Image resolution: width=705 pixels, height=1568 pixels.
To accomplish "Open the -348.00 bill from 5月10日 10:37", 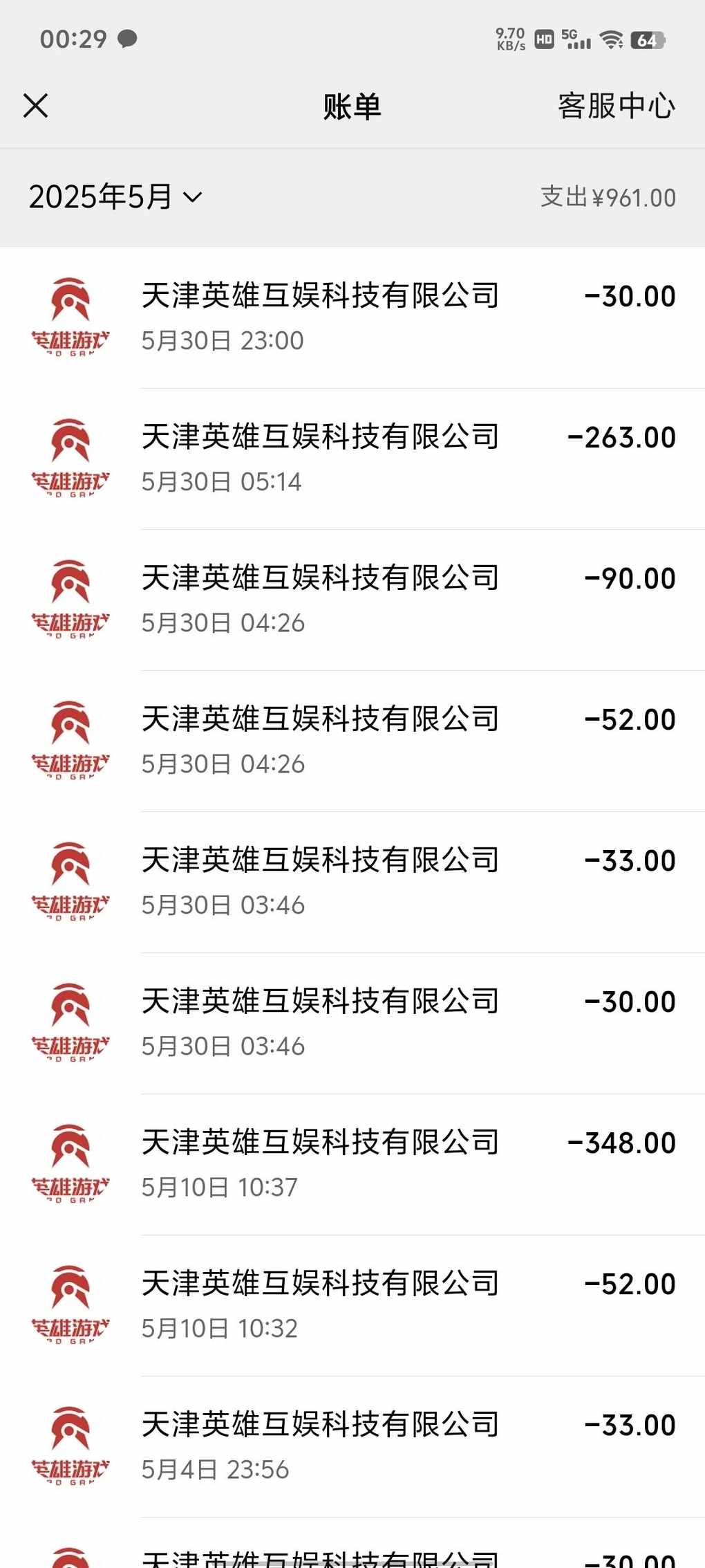I will click(352, 1165).
